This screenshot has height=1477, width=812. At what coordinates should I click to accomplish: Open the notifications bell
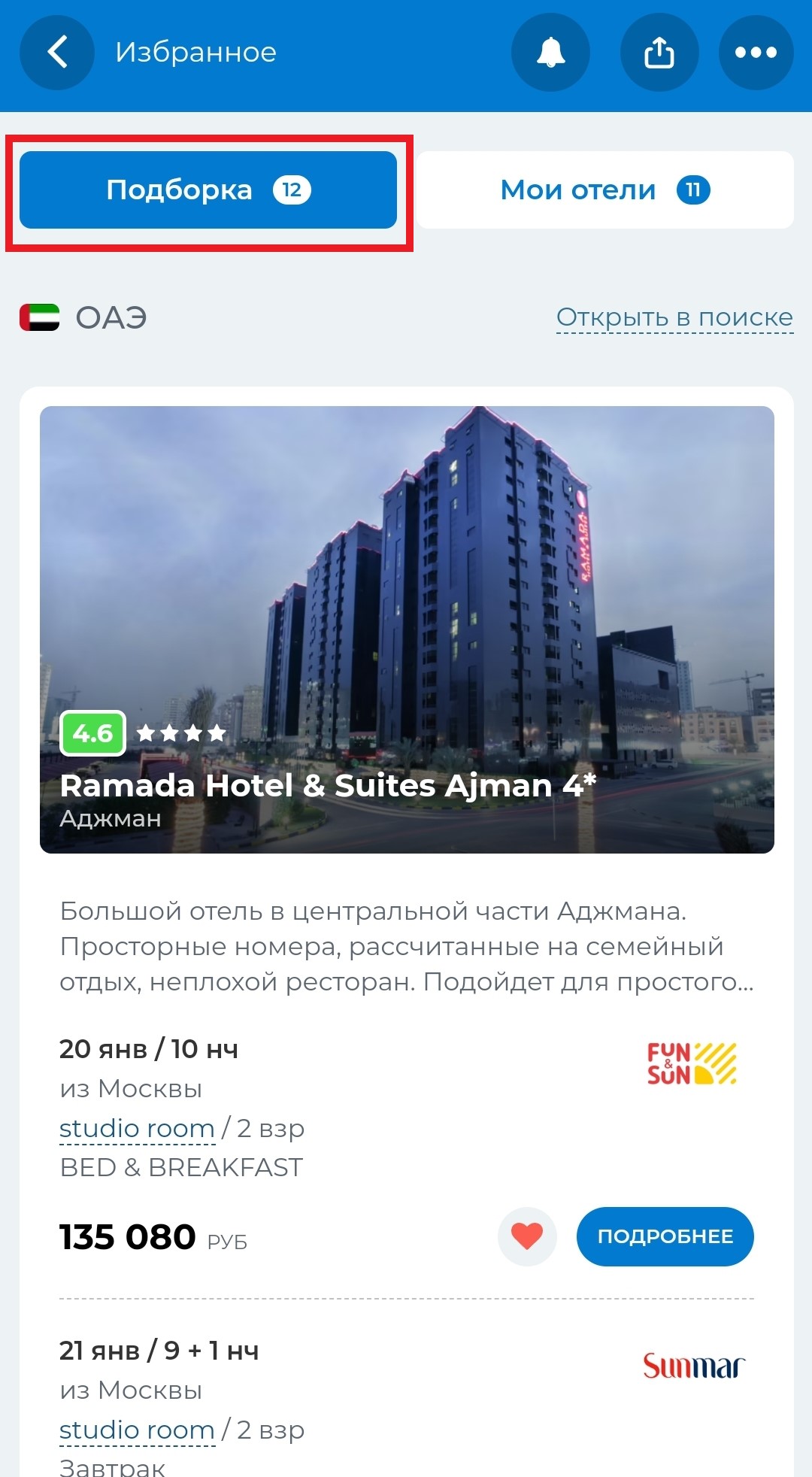pos(550,53)
